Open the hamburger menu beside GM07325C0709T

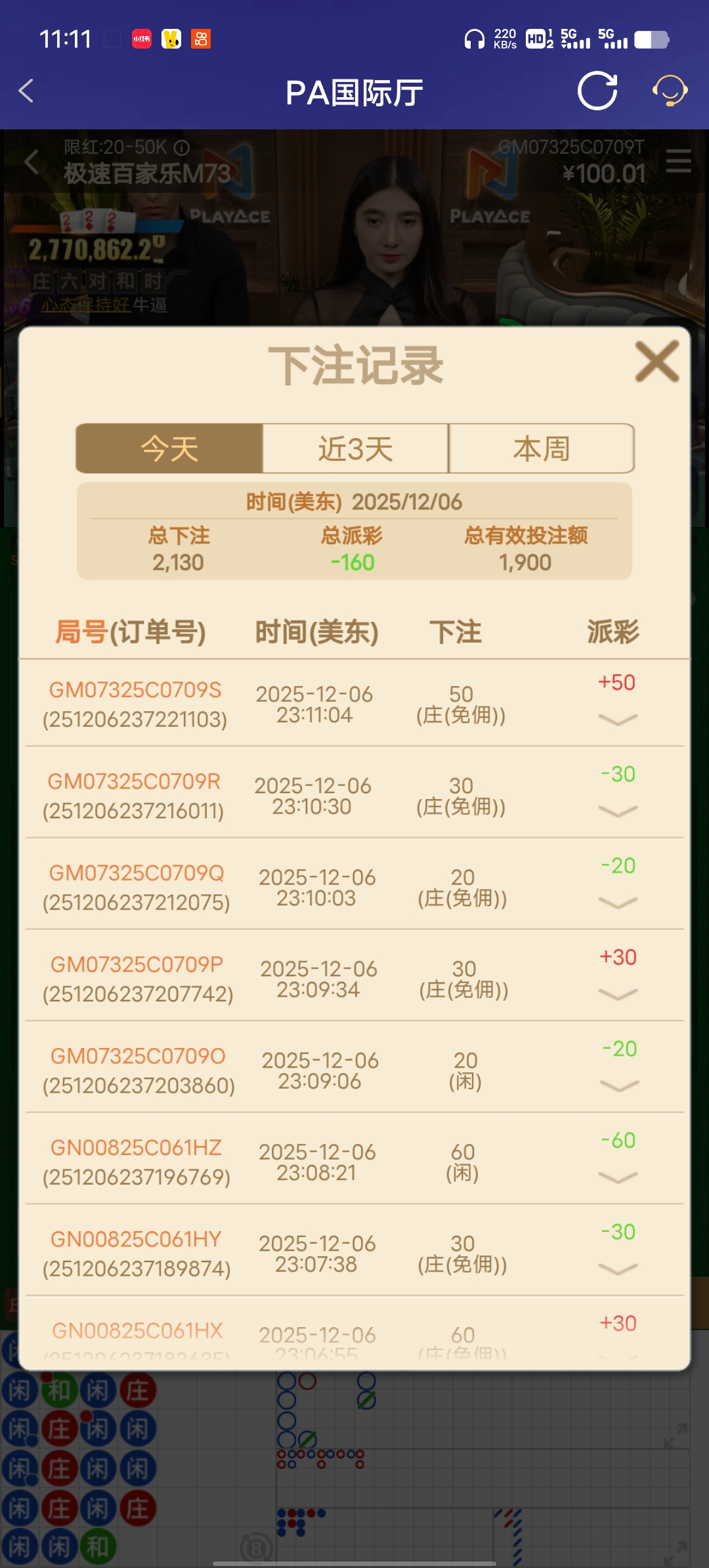point(679,162)
